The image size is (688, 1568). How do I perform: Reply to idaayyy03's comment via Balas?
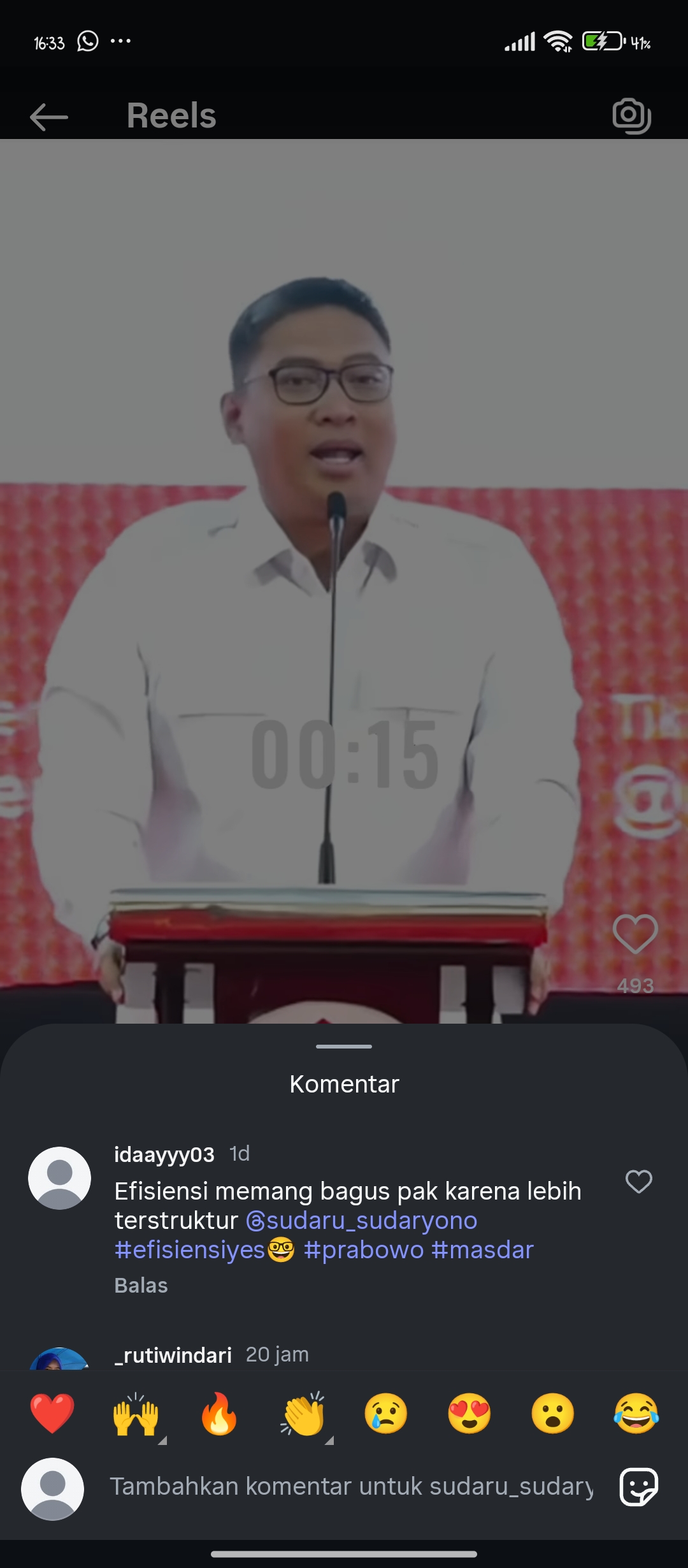(x=141, y=1286)
